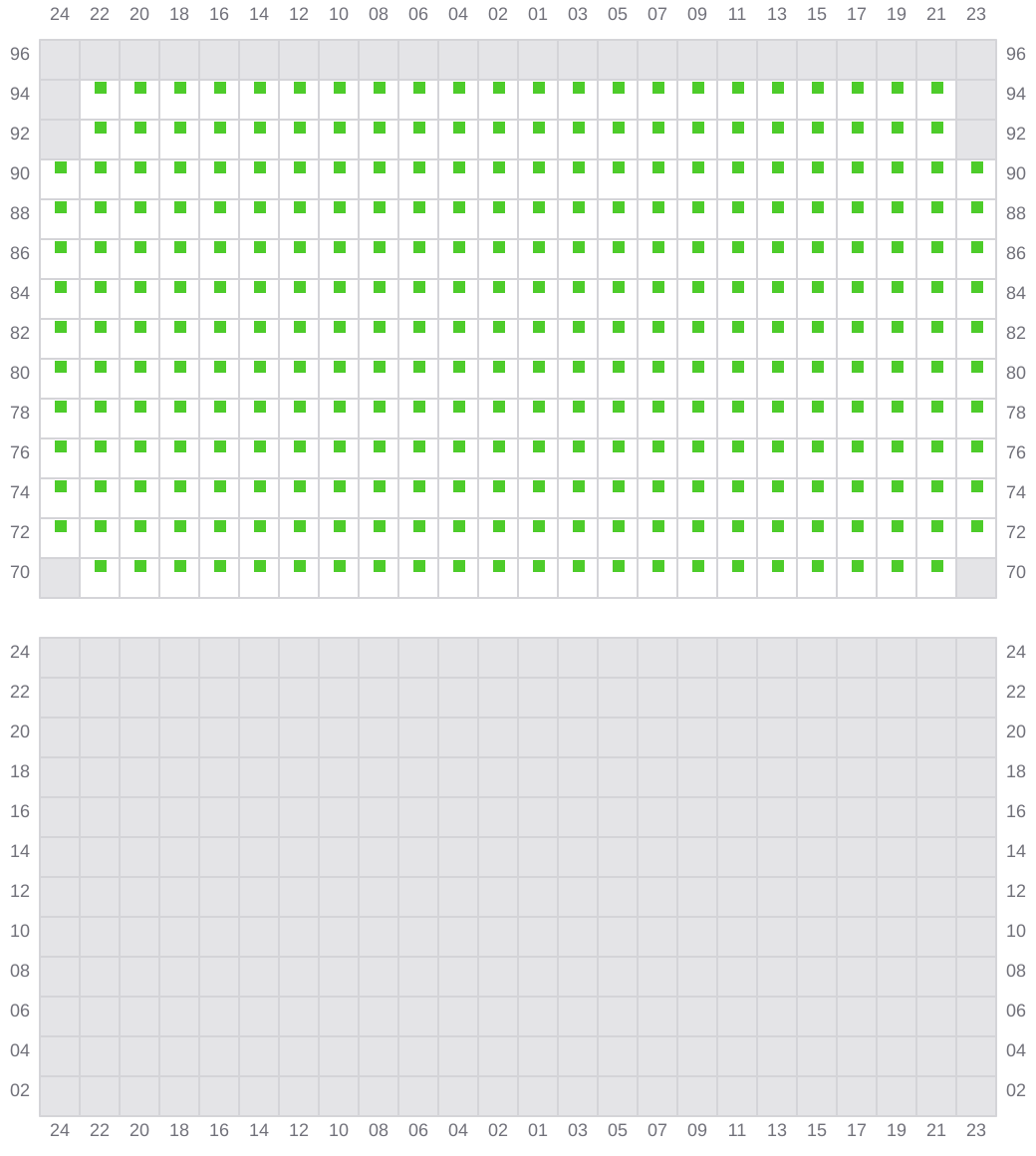Pick seat row 90 column 24
The width and height of the screenshot is (1036, 1156).
pyautogui.click(x=61, y=167)
